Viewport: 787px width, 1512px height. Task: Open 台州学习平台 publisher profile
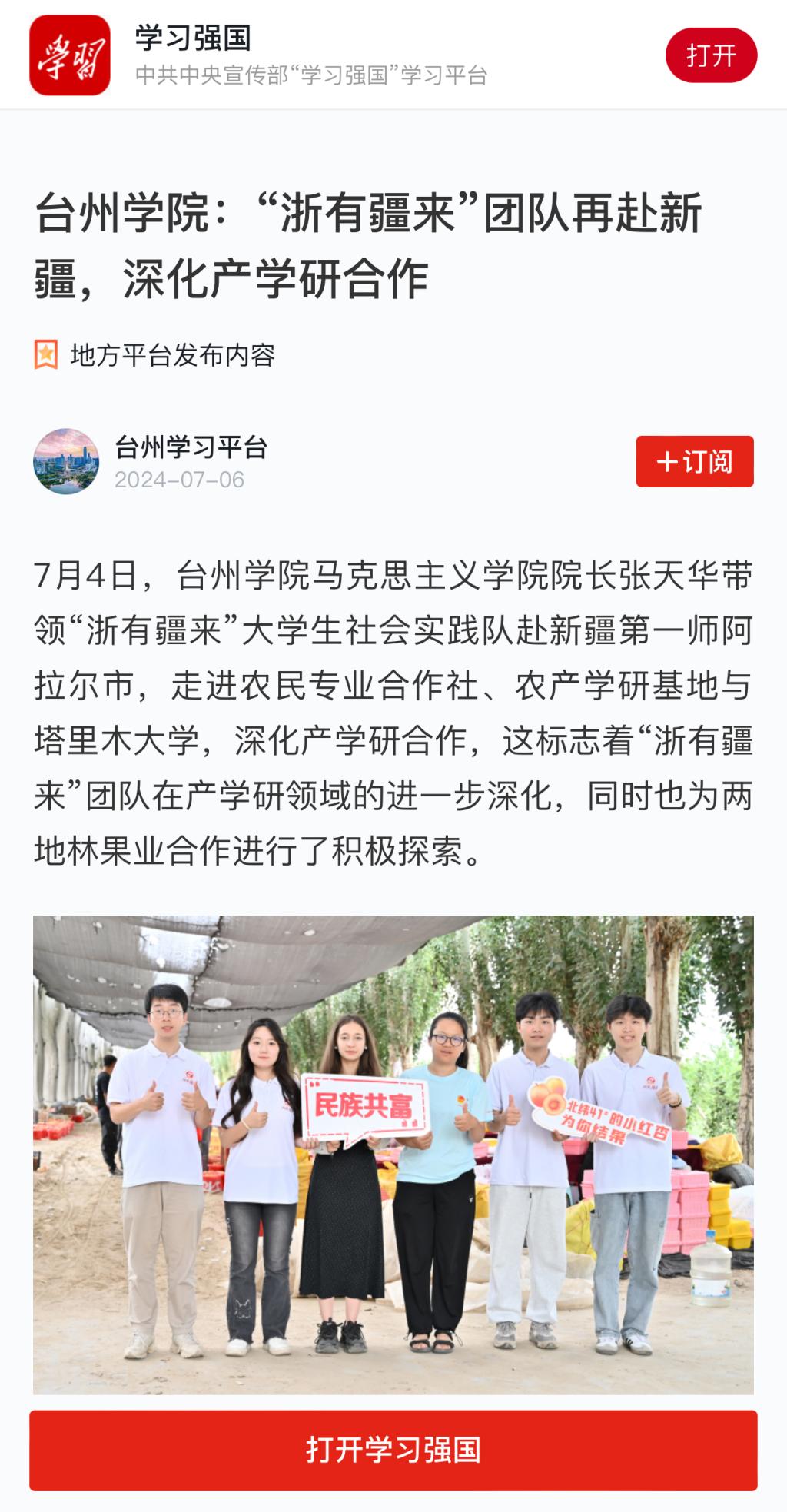(191, 447)
